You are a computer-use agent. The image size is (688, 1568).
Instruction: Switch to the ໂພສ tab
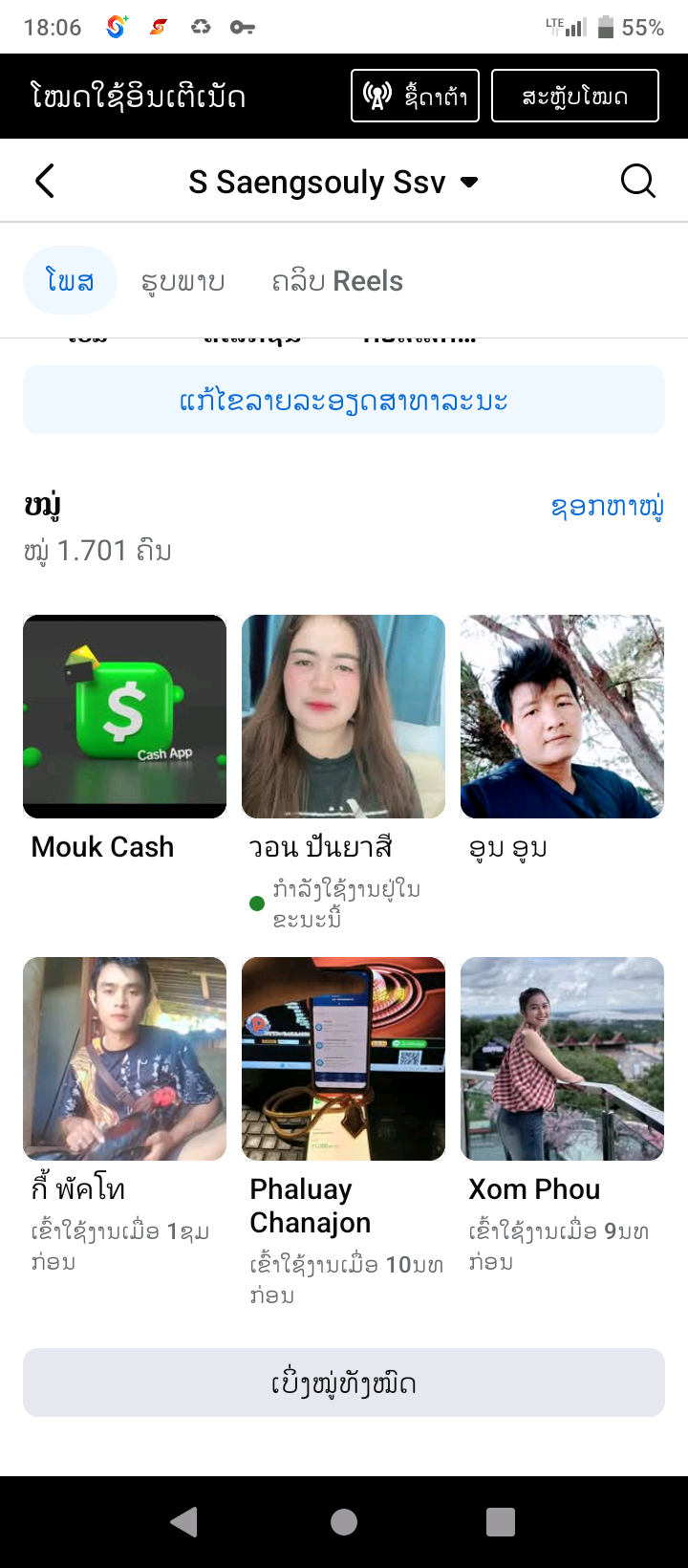(70, 281)
